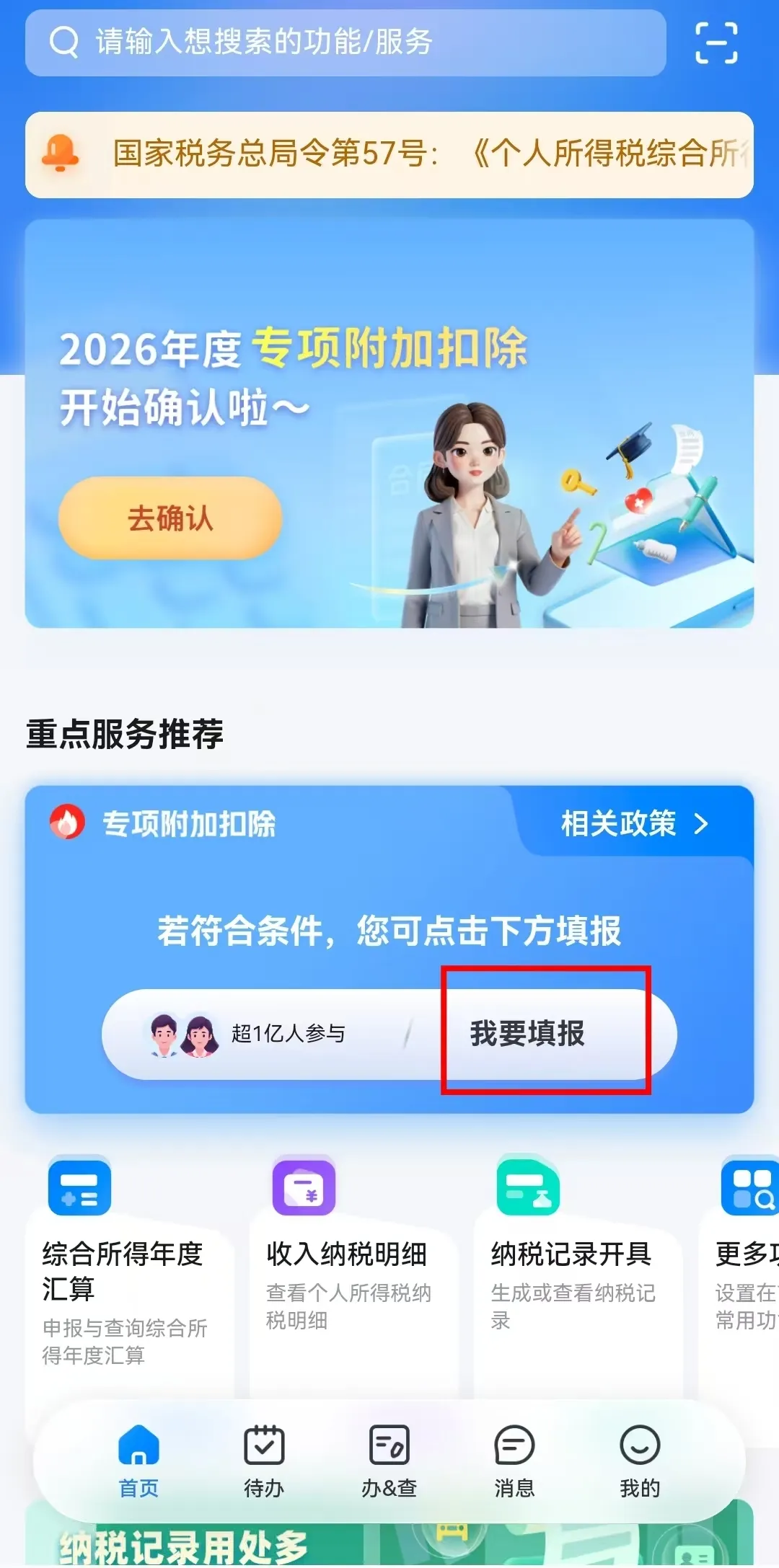Screen dimensions: 779x1568
Task: Open 综合所得年度汇算 card
Action: 130,1276
